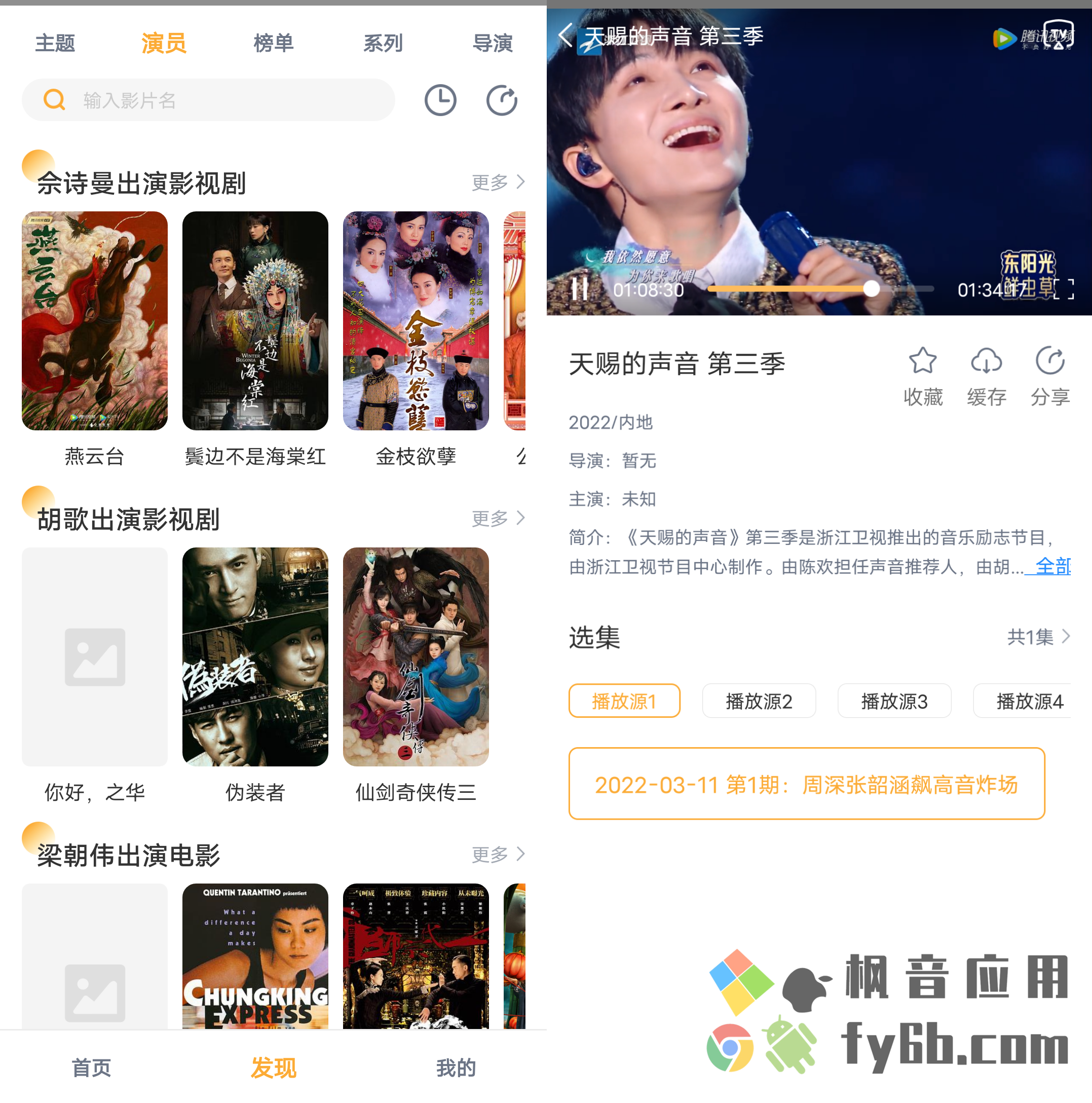
Task: Switch to the 榜单 tab
Action: click(x=274, y=44)
